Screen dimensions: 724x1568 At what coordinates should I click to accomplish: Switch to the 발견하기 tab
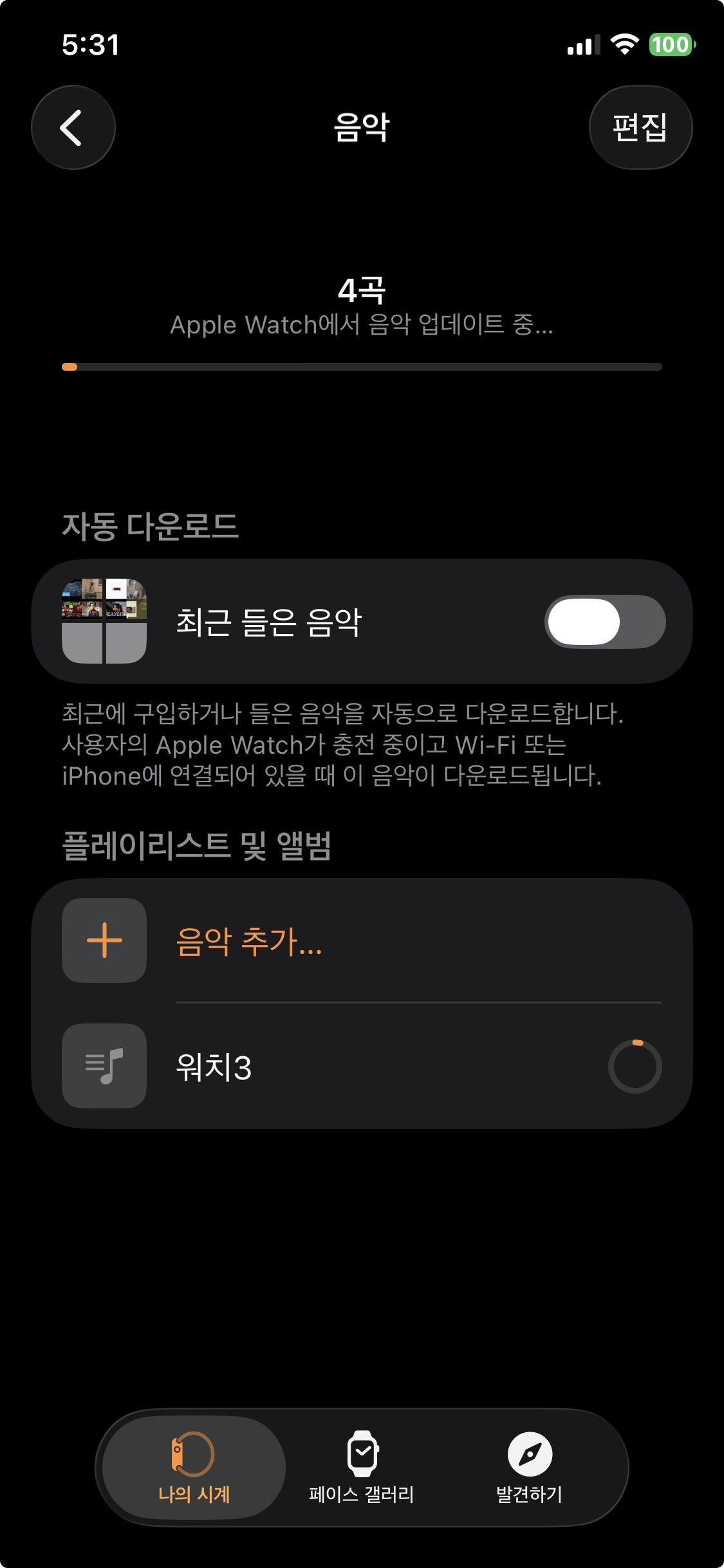529,1466
